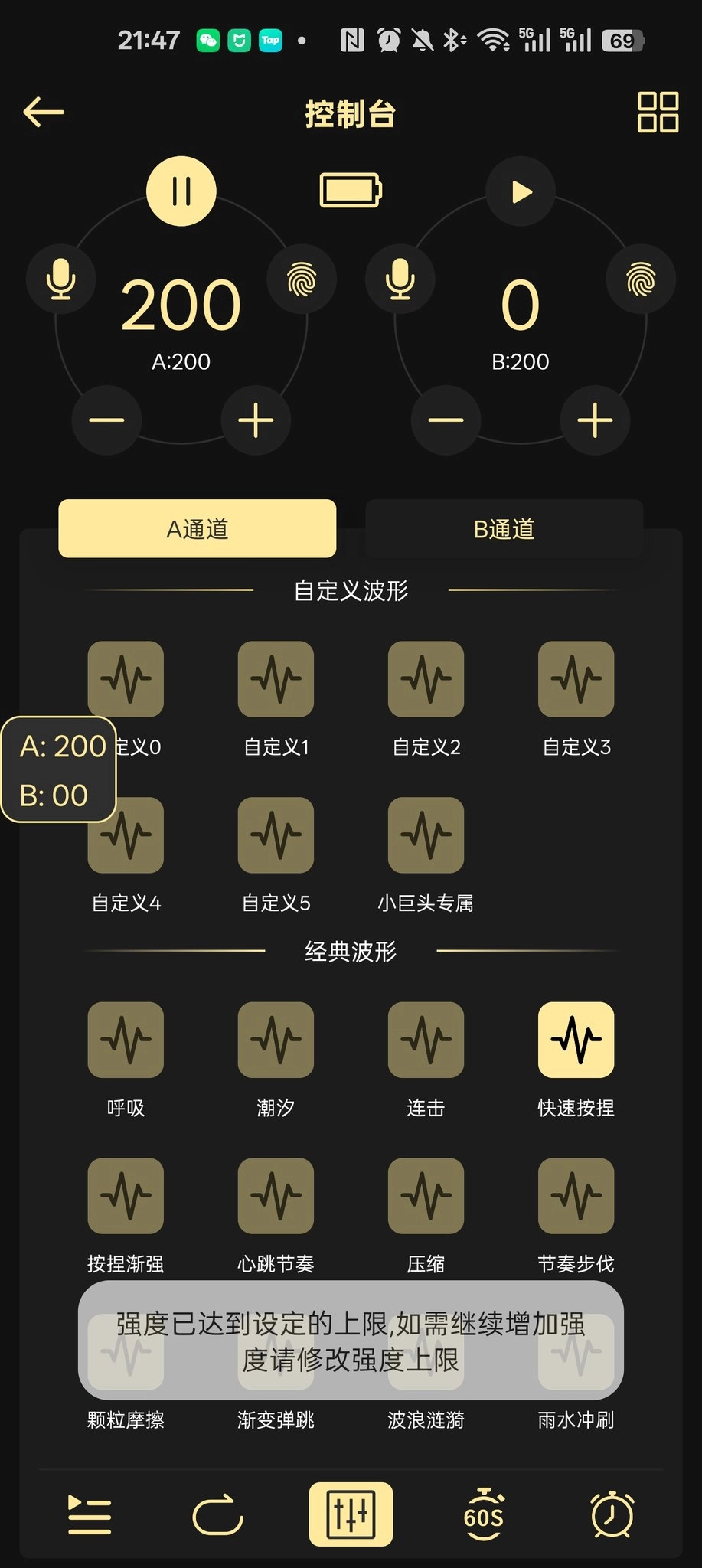Open the alarm clock in bottom bar
The image size is (702, 1568).
(x=612, y=1514)
